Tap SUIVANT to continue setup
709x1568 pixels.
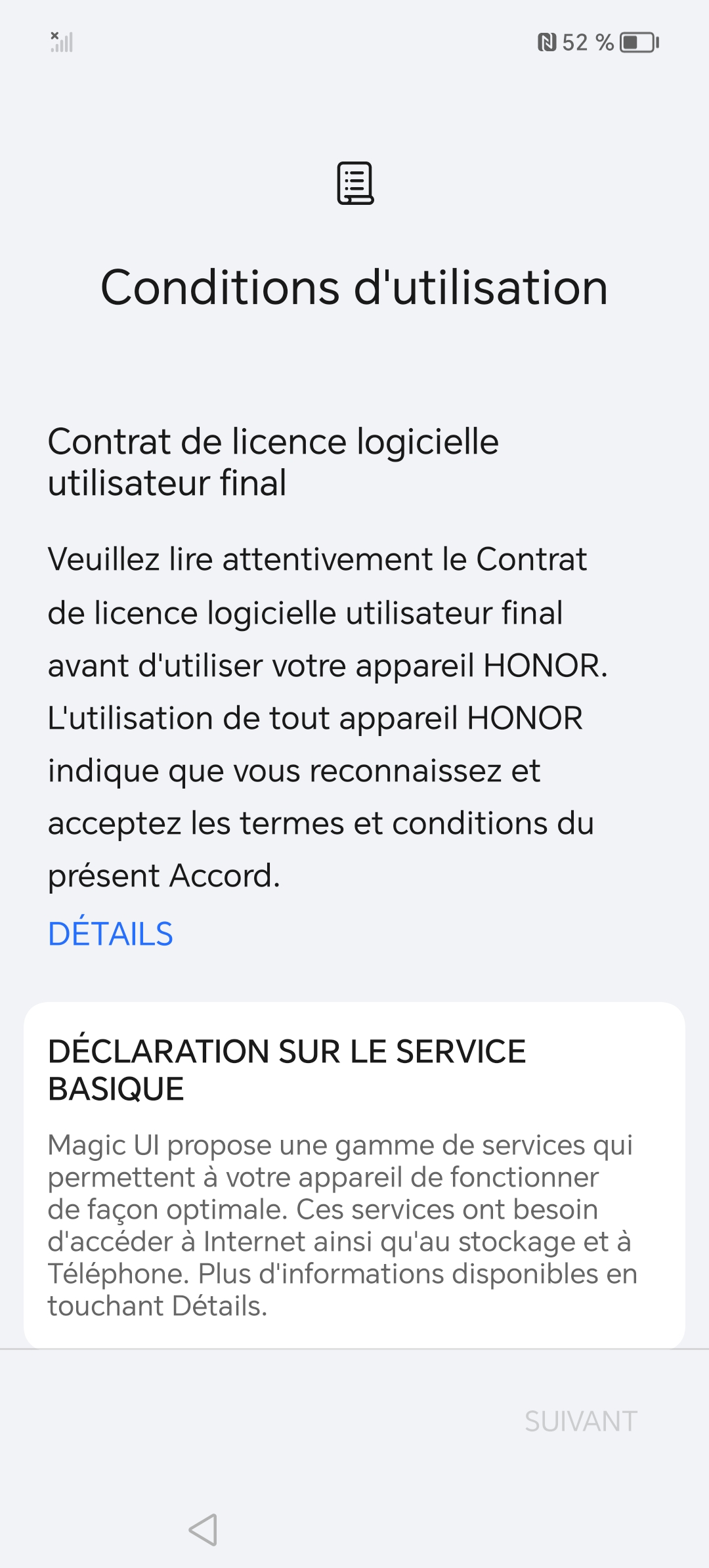[580, 1422]
